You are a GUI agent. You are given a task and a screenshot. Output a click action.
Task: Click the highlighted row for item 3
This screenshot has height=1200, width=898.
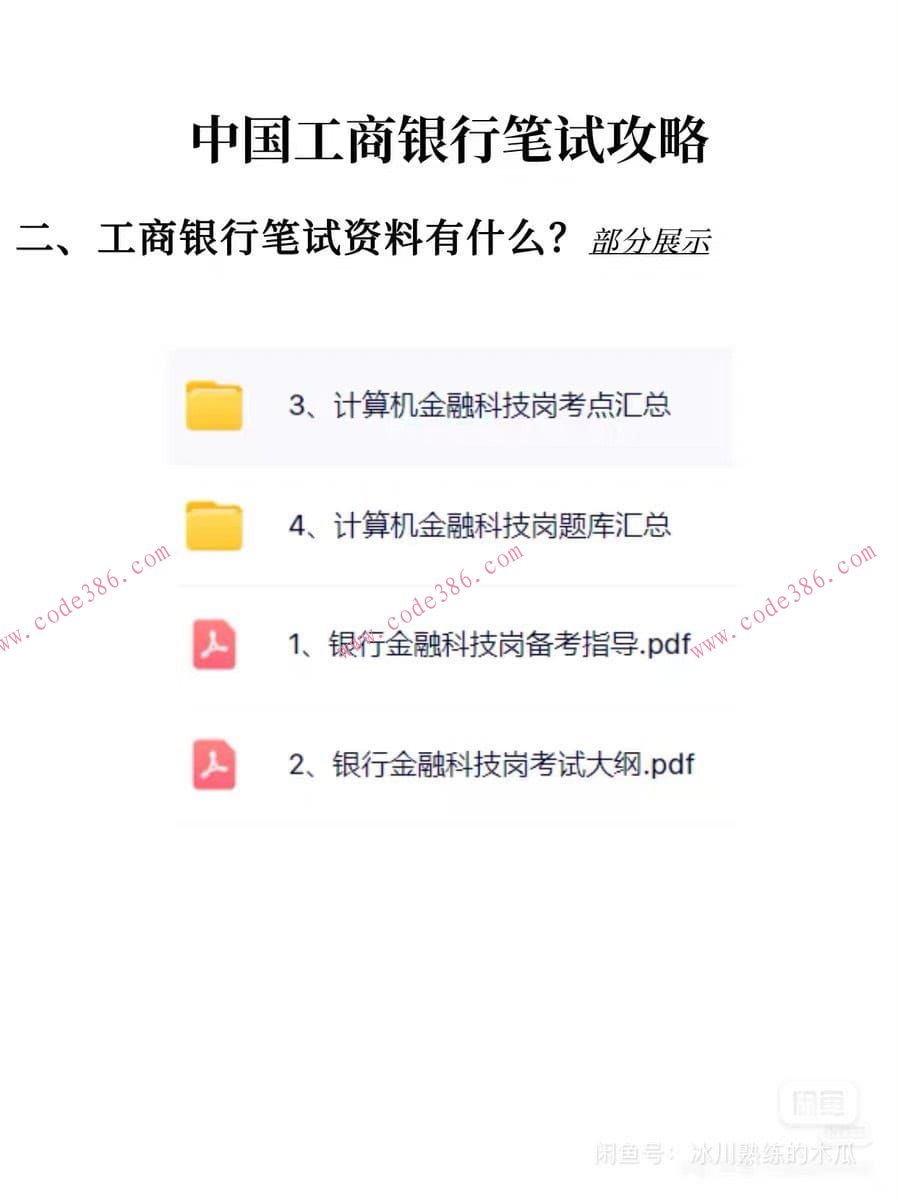[x=450, y=404]
